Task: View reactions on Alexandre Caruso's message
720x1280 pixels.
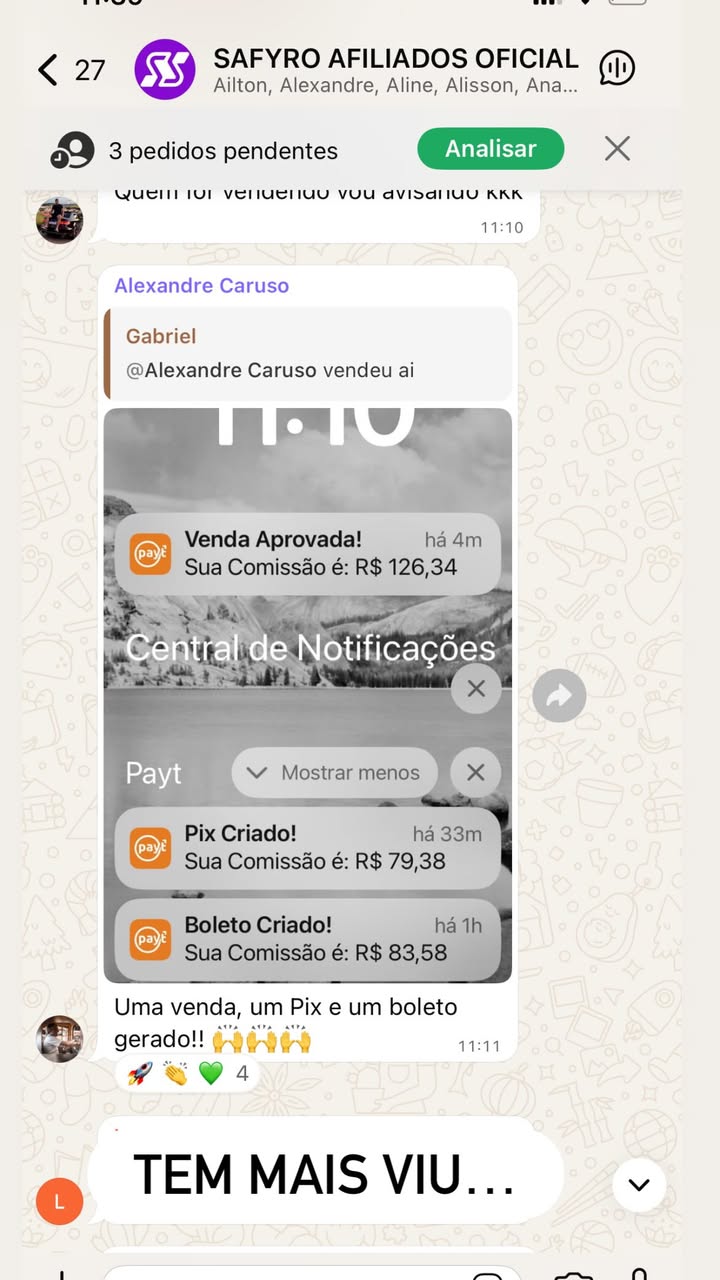Action: (x=188, y=1074)
